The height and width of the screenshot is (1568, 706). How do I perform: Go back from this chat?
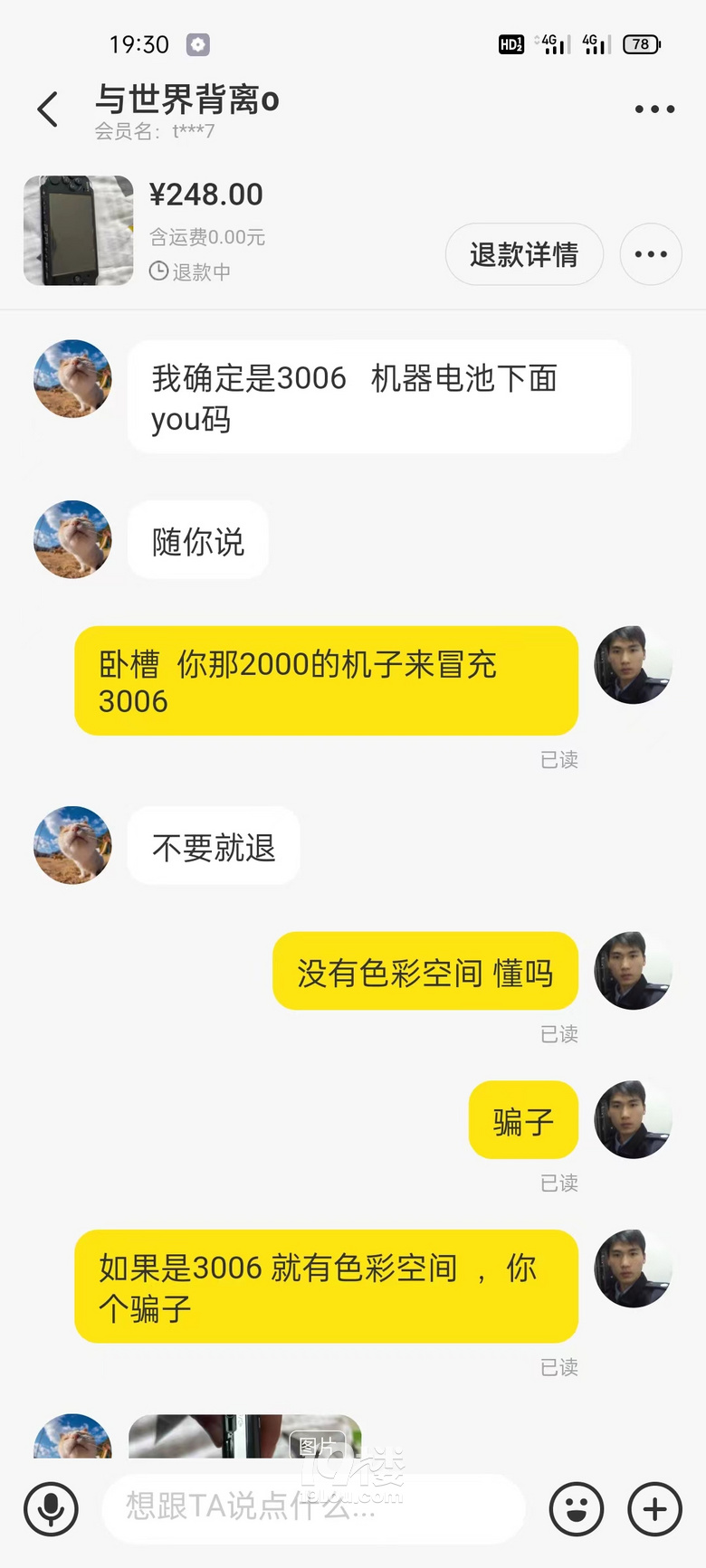48,109
